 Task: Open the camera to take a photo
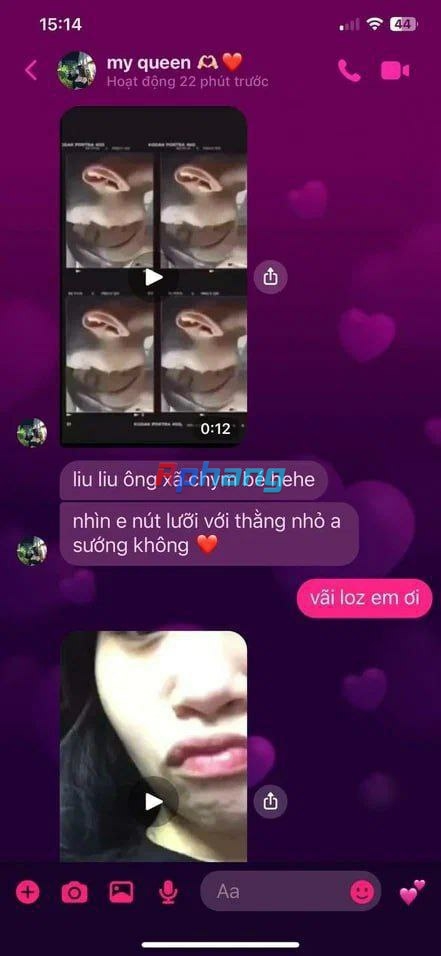pyautogui.click(x=74, y=893)
